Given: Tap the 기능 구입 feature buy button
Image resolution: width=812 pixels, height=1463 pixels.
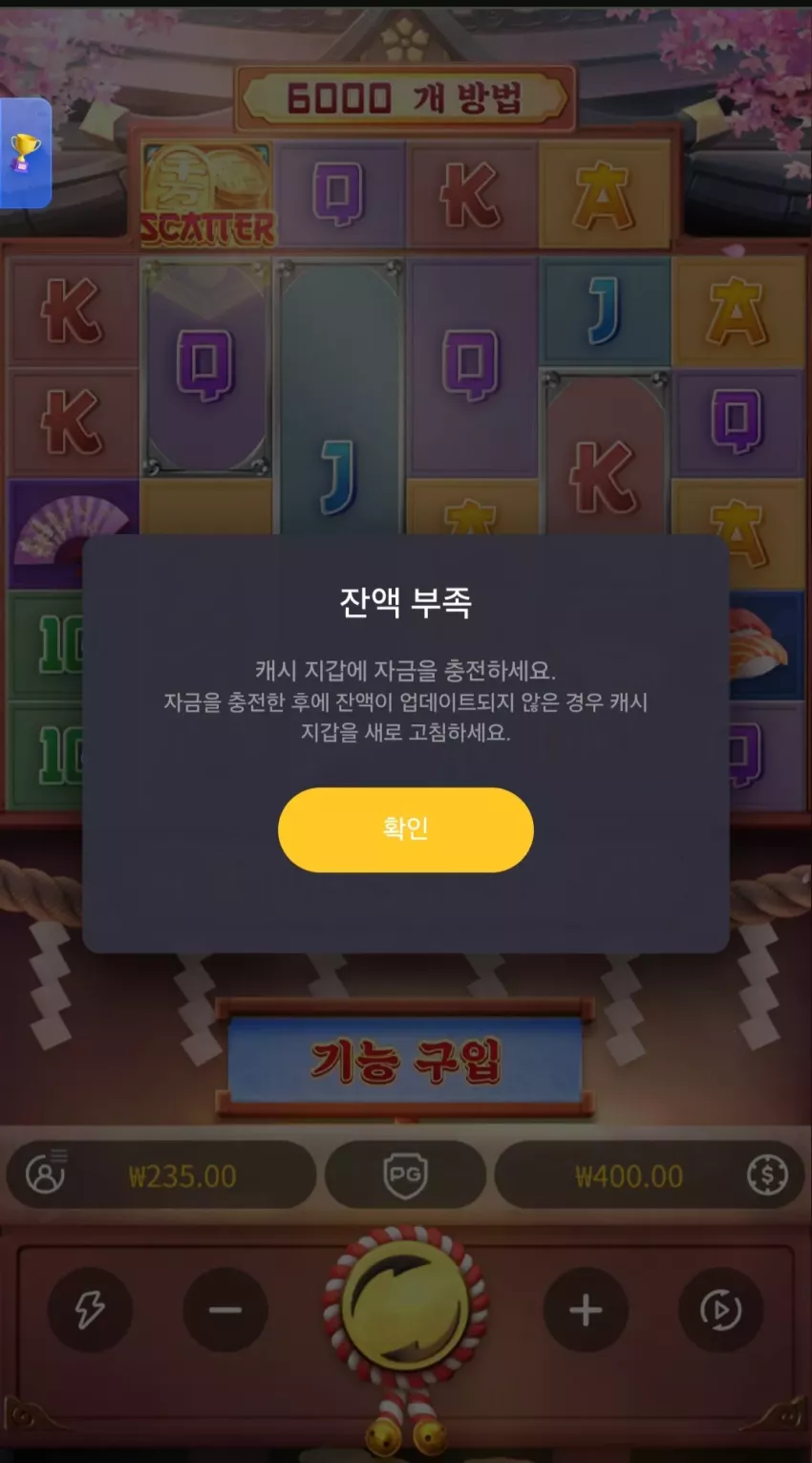Looking at the screenshot, I should pos(405,1061).
